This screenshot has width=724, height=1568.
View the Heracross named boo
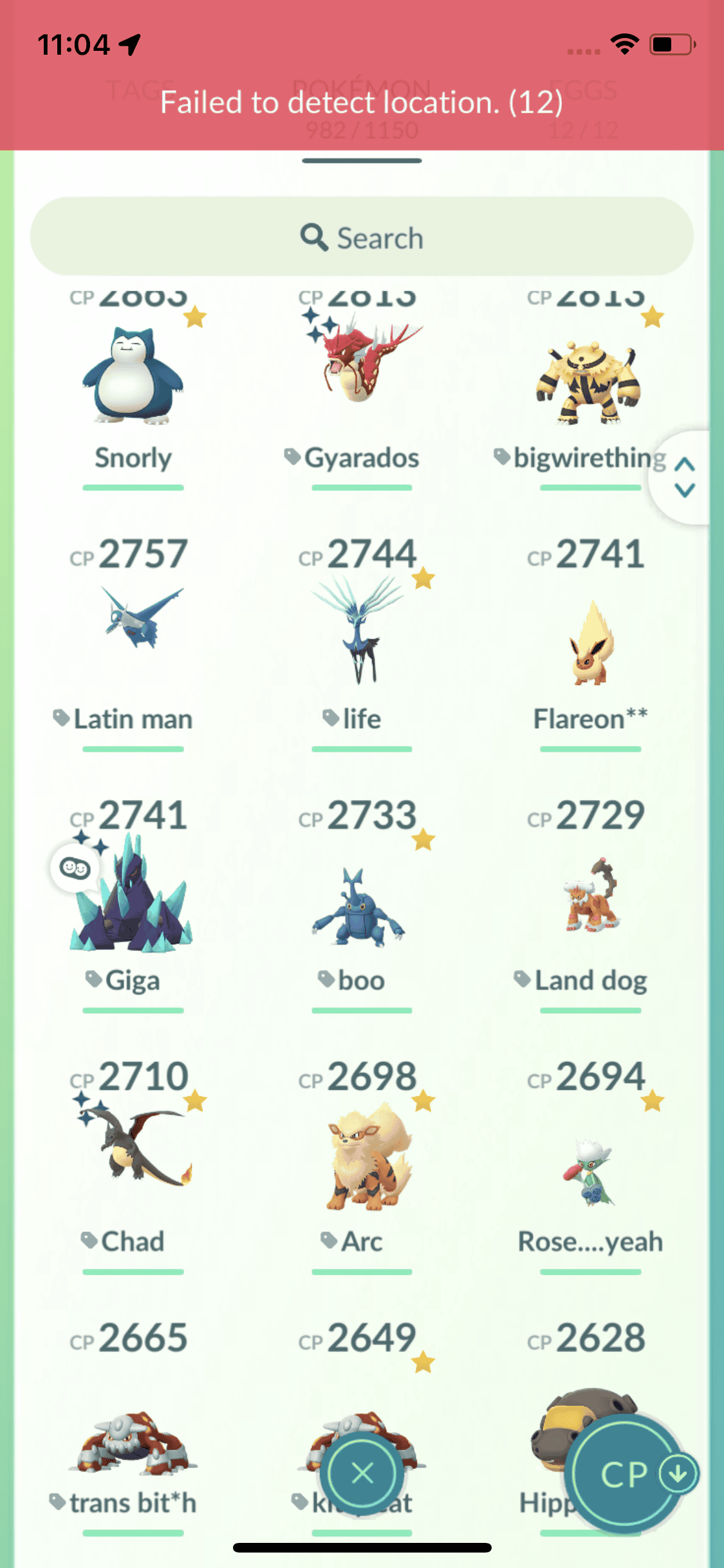pyautogui.click(x=359, y=908)
